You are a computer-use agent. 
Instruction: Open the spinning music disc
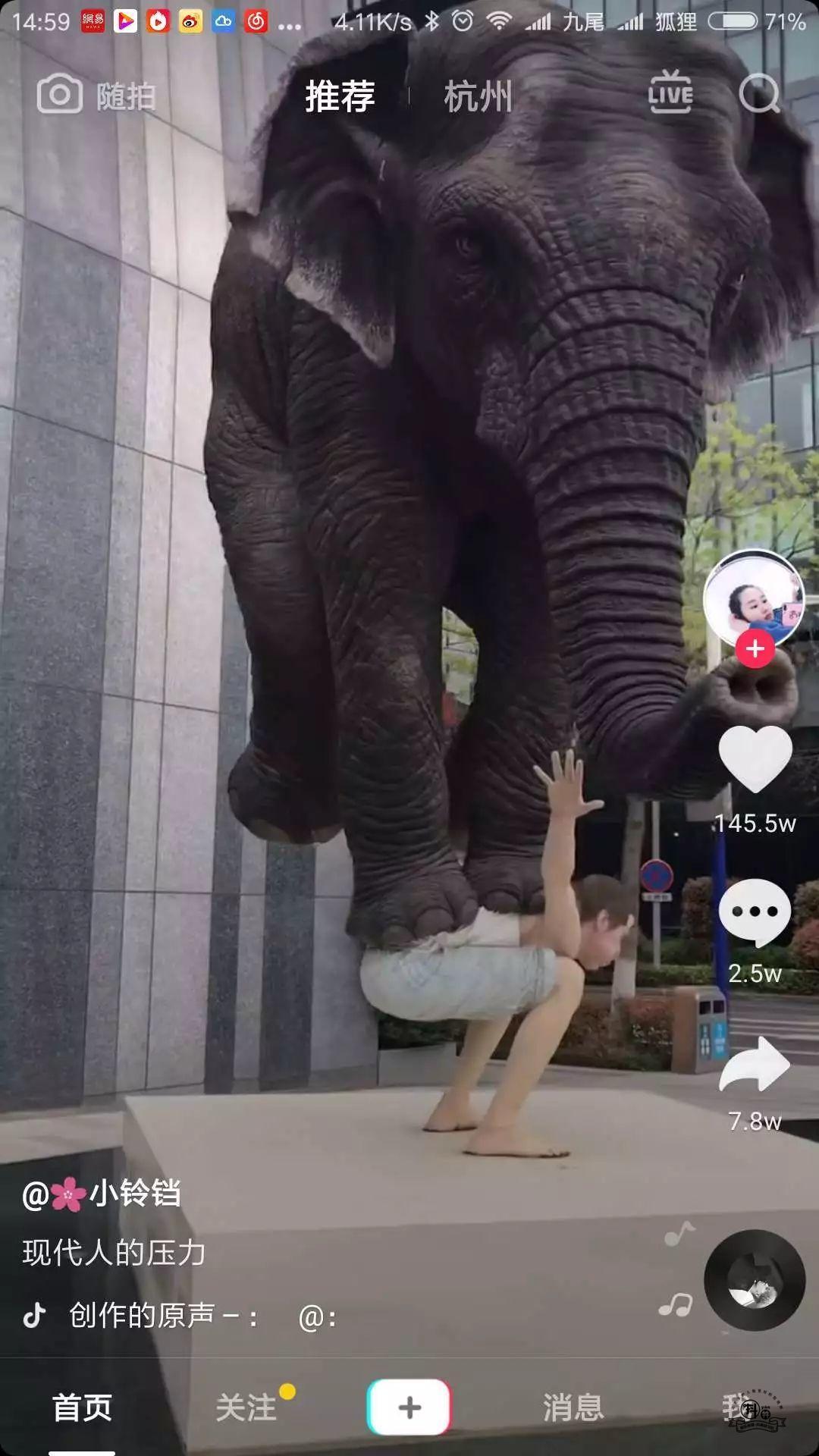pos(755,1280)
